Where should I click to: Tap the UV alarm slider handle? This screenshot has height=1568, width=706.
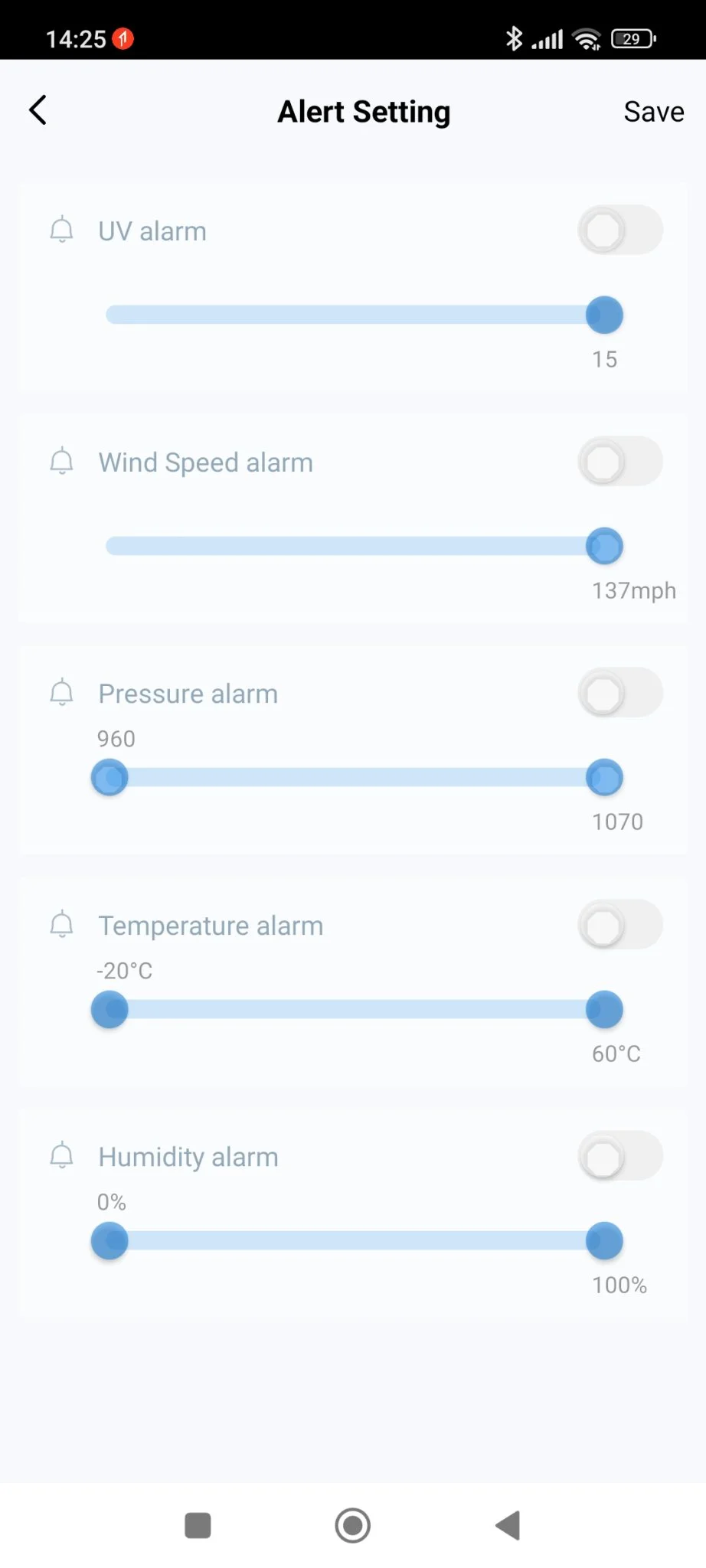tap(604, 315)
